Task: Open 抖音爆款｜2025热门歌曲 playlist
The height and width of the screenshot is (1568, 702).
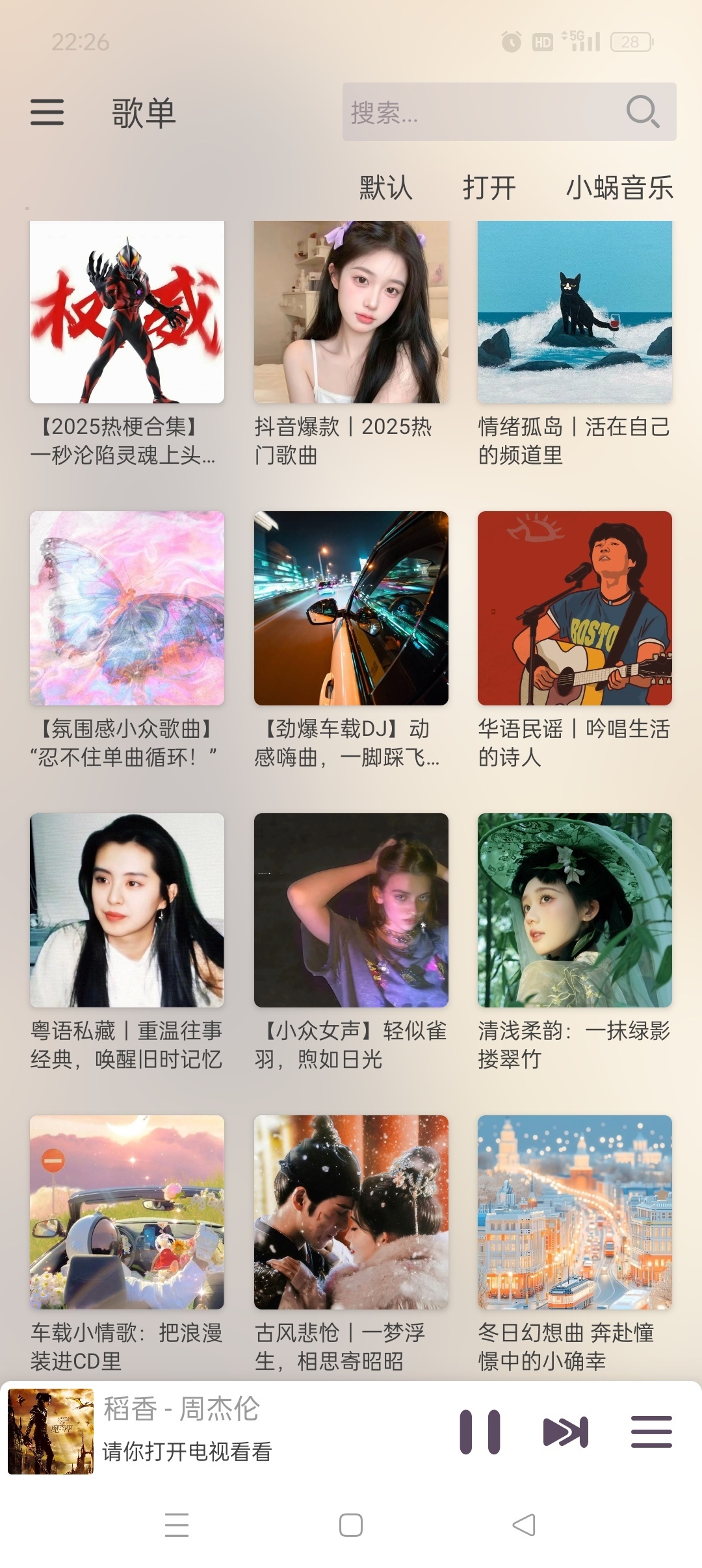Action: pyautogui.click(x=351, y=312)
